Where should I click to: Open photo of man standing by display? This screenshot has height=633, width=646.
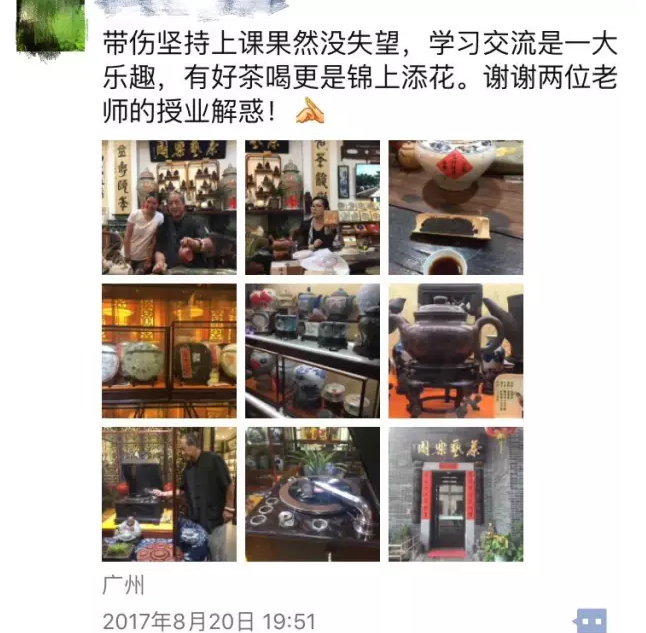coord(169,493)
